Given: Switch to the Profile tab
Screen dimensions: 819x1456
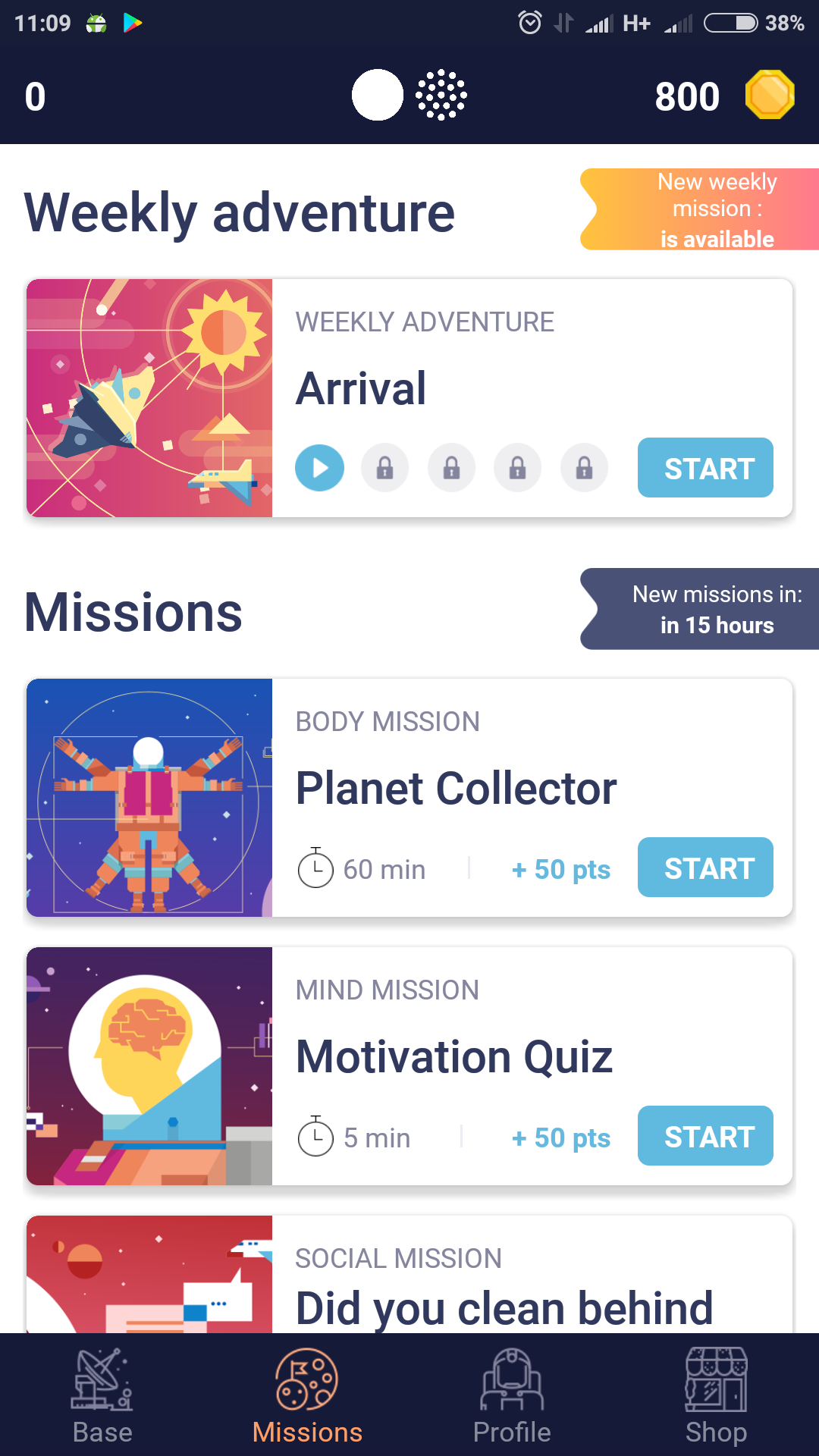Looking at the screenshot, I should pos(512,1395).
